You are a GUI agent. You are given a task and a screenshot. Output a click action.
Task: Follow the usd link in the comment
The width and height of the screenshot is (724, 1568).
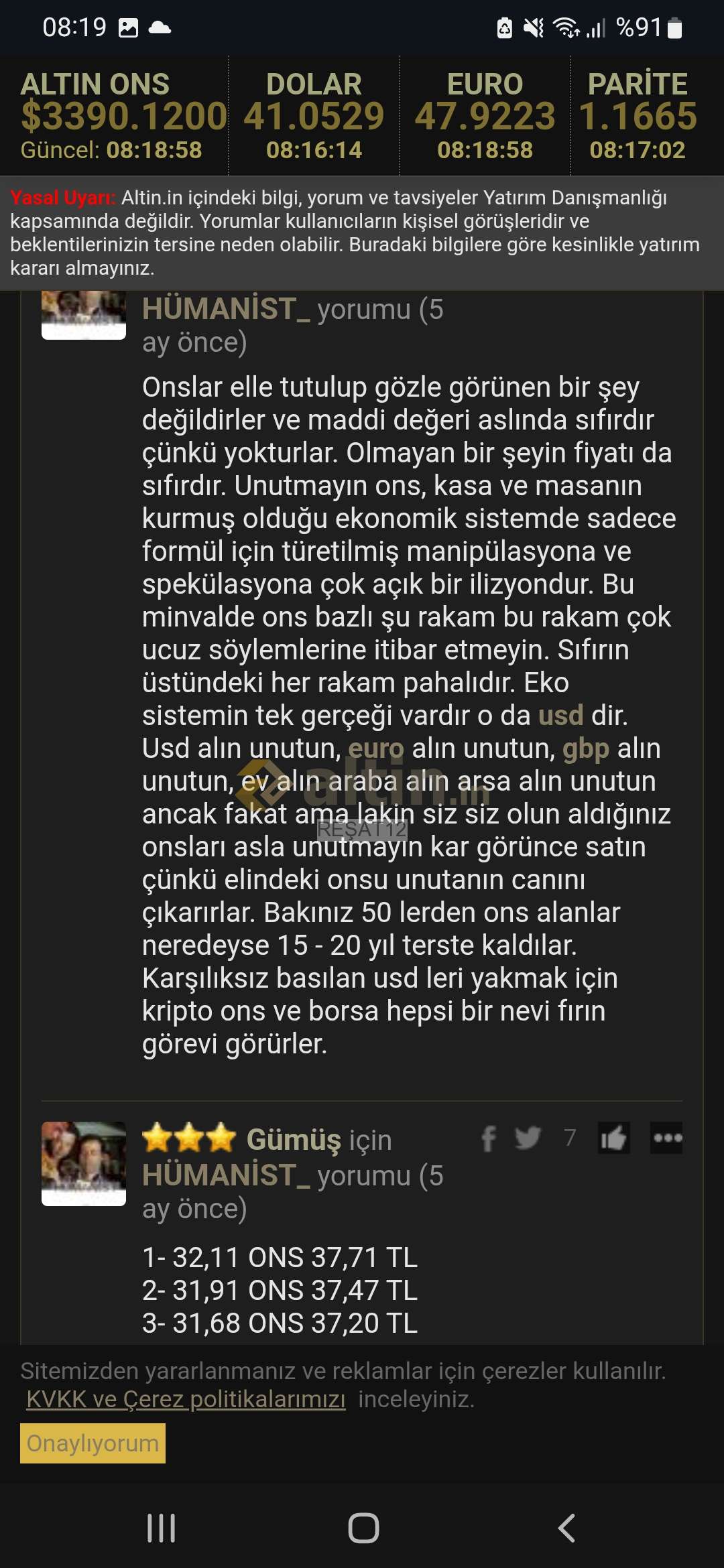coord(560,716)
